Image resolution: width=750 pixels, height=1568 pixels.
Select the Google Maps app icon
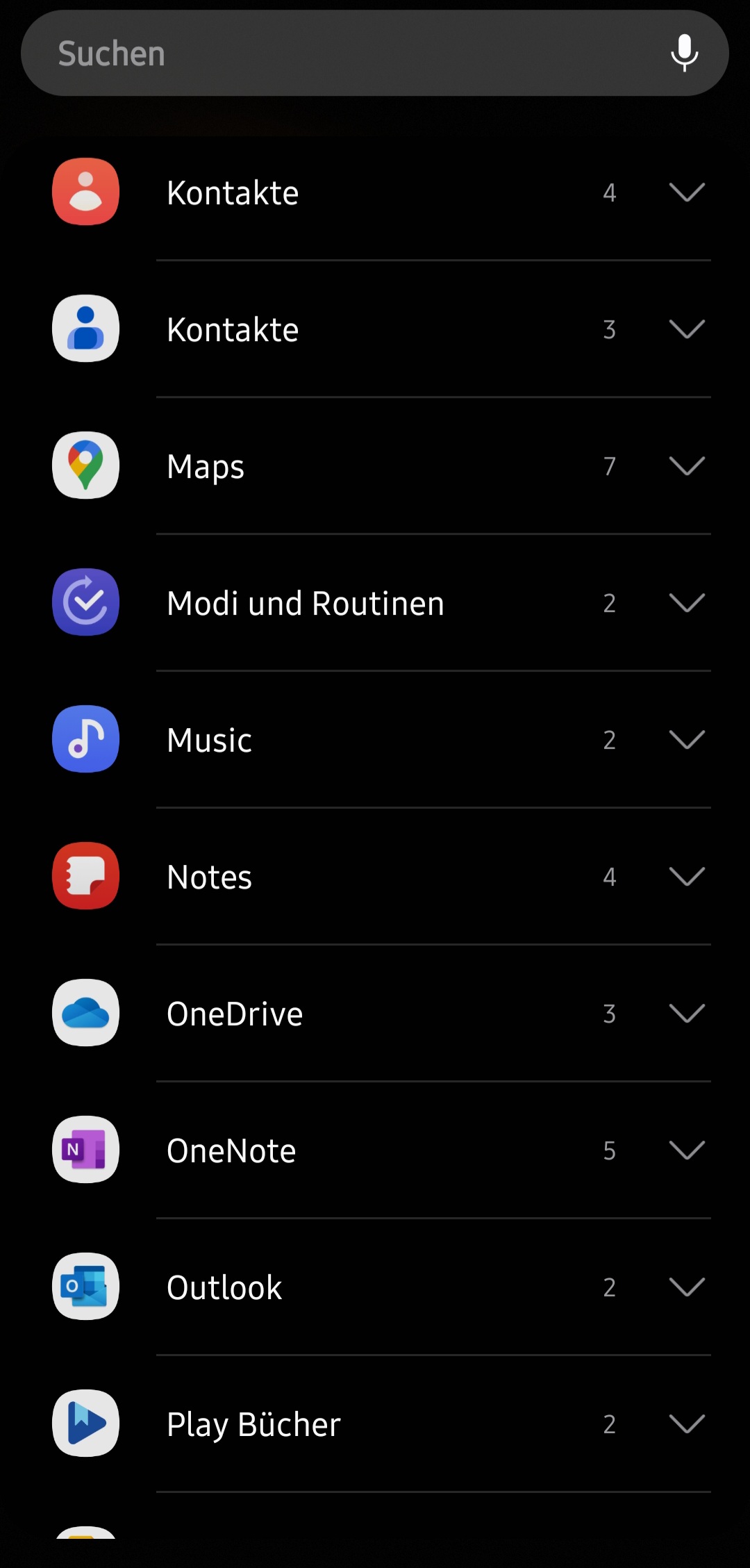pyautogui.click(x=85, y=465)
